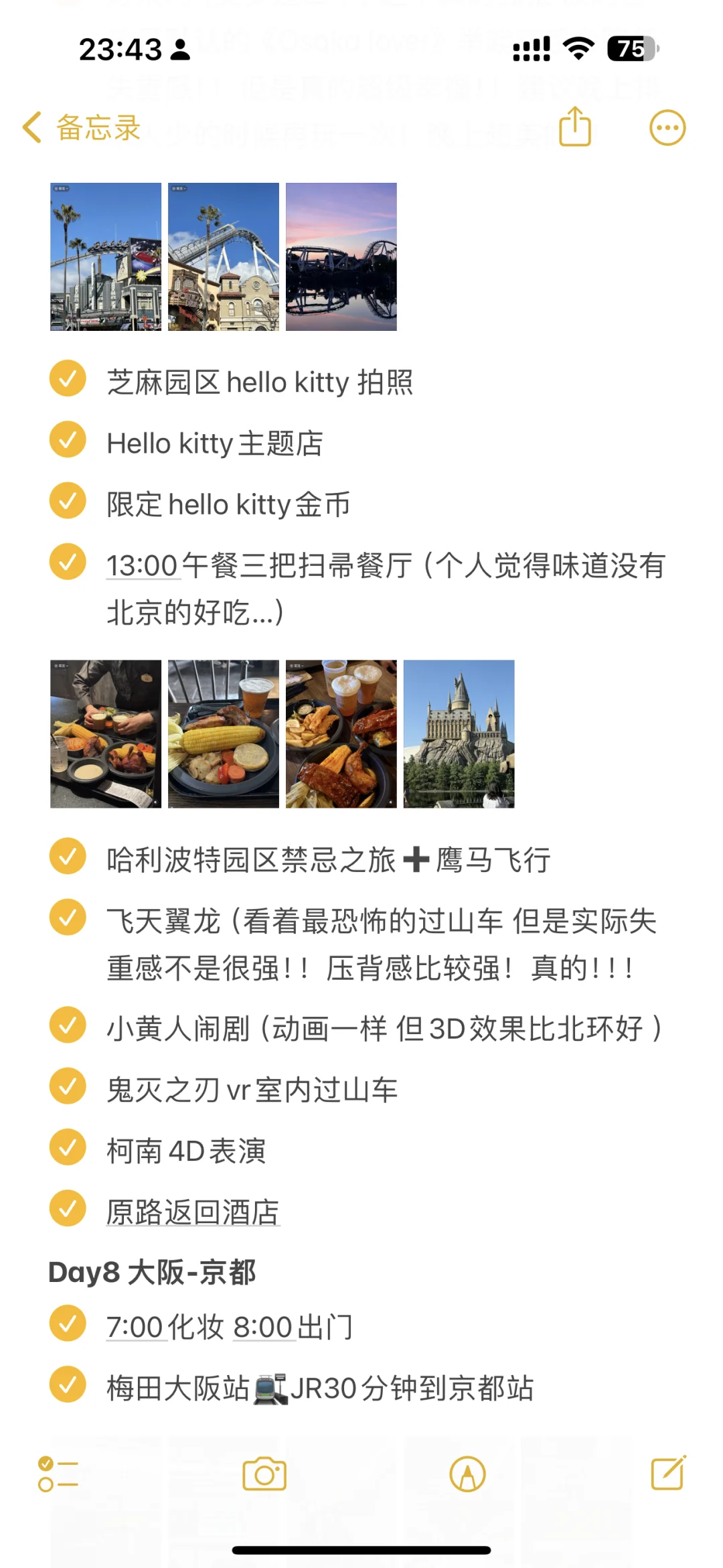
Task: Open the sunset roller coaster photo
Action: click(341, 257)
